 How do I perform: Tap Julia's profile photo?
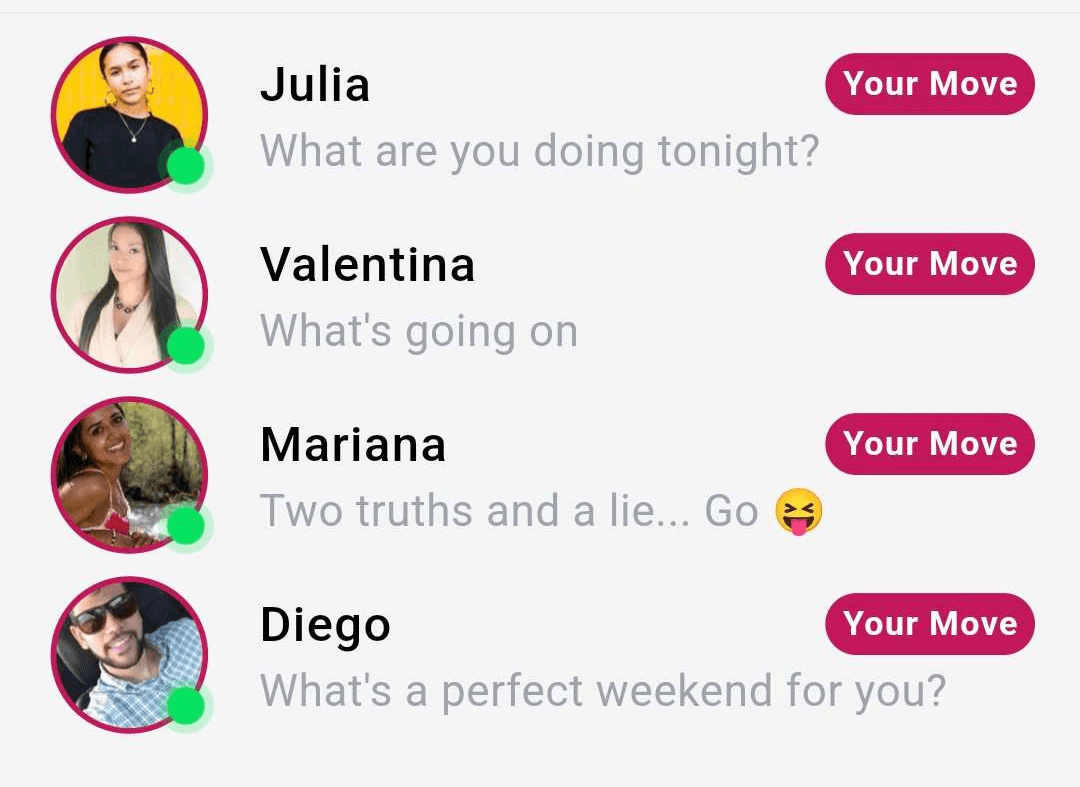click(x=129, y=114)
